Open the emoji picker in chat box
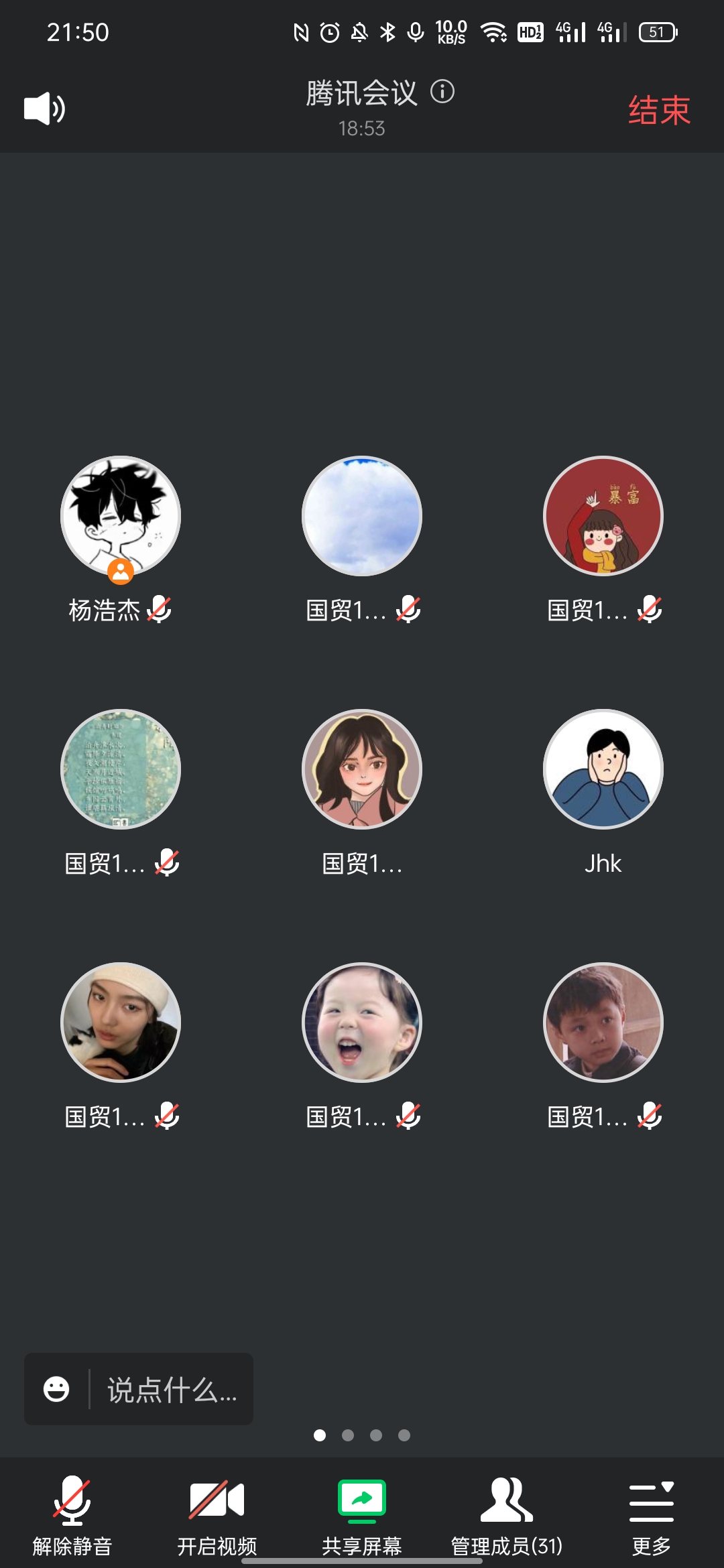724x1568 pixels. tap(56, 1389)
